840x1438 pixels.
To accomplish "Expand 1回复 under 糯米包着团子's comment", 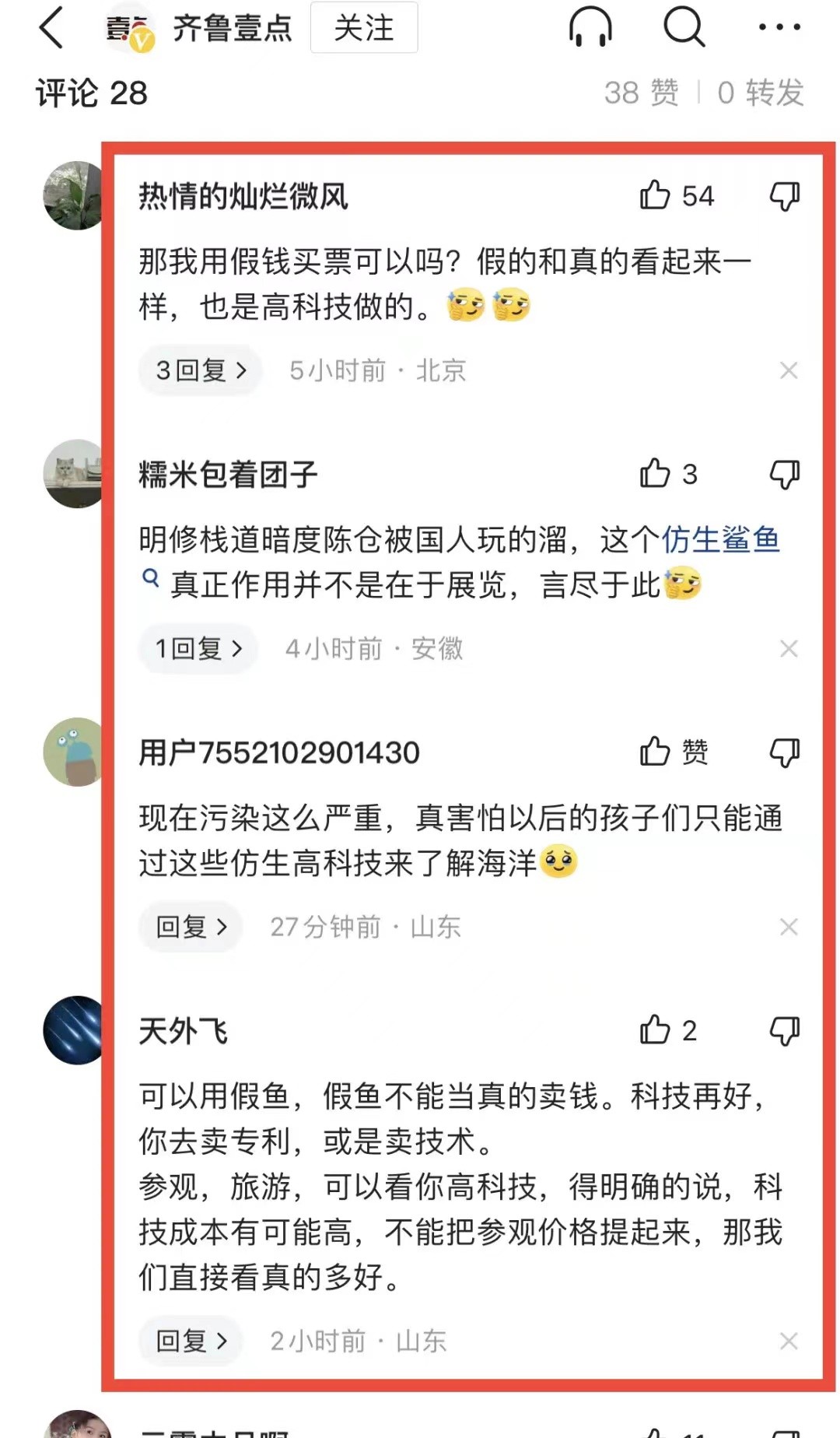I will tap(198, 648).
